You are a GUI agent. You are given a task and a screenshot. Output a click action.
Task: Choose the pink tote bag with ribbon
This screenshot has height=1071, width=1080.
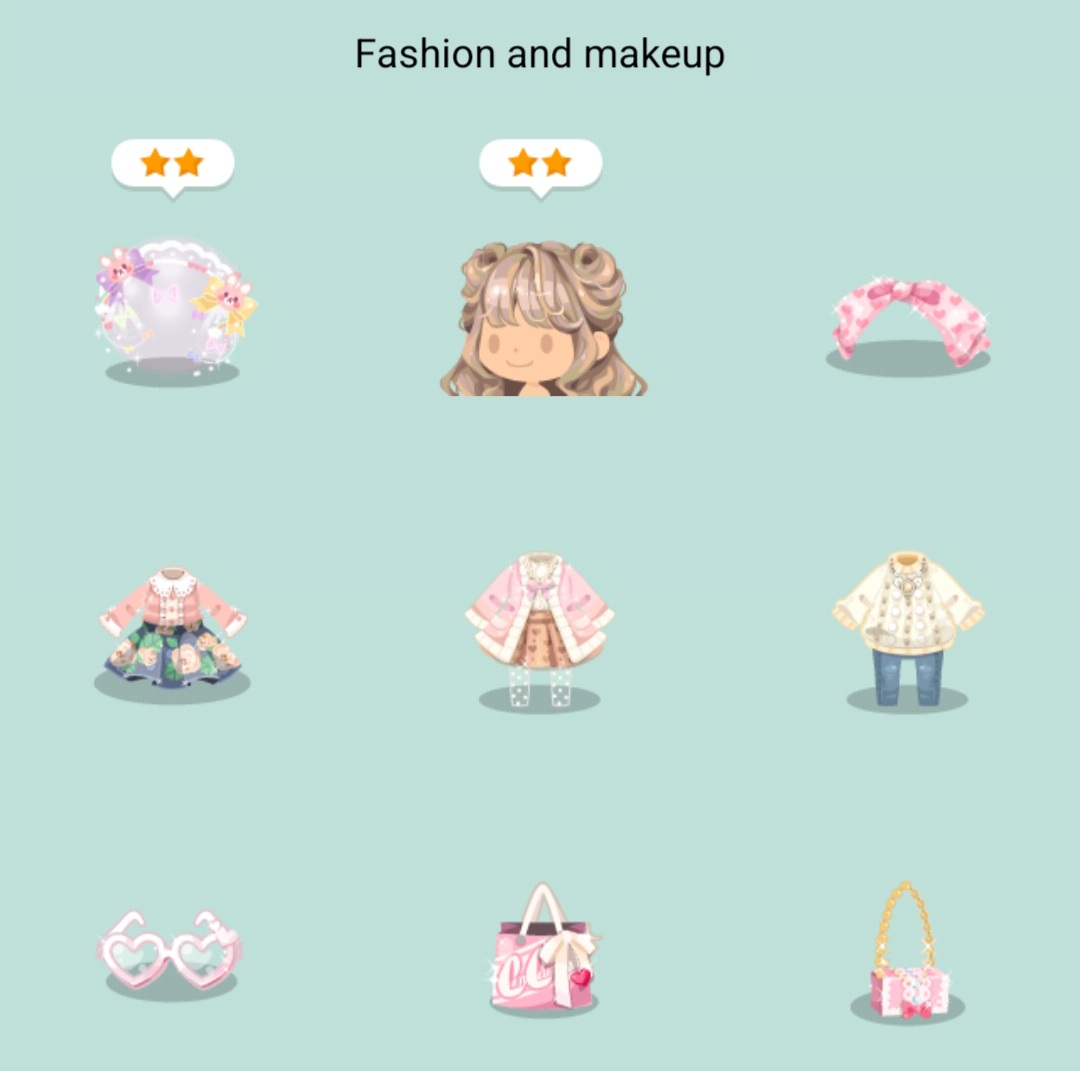(x=545, y=948)
